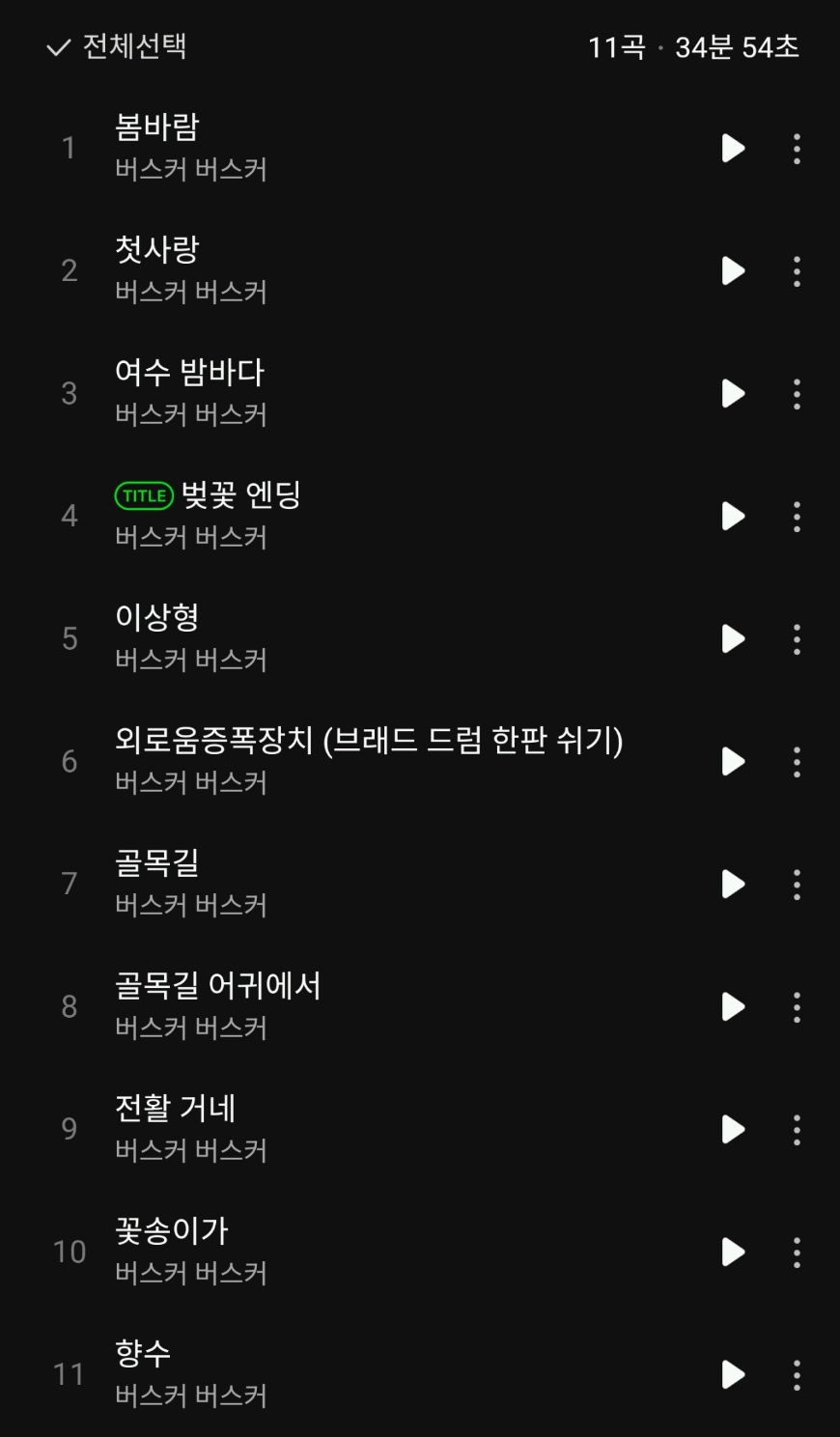Play the song 꽃송이가

tap(733, 1252)
